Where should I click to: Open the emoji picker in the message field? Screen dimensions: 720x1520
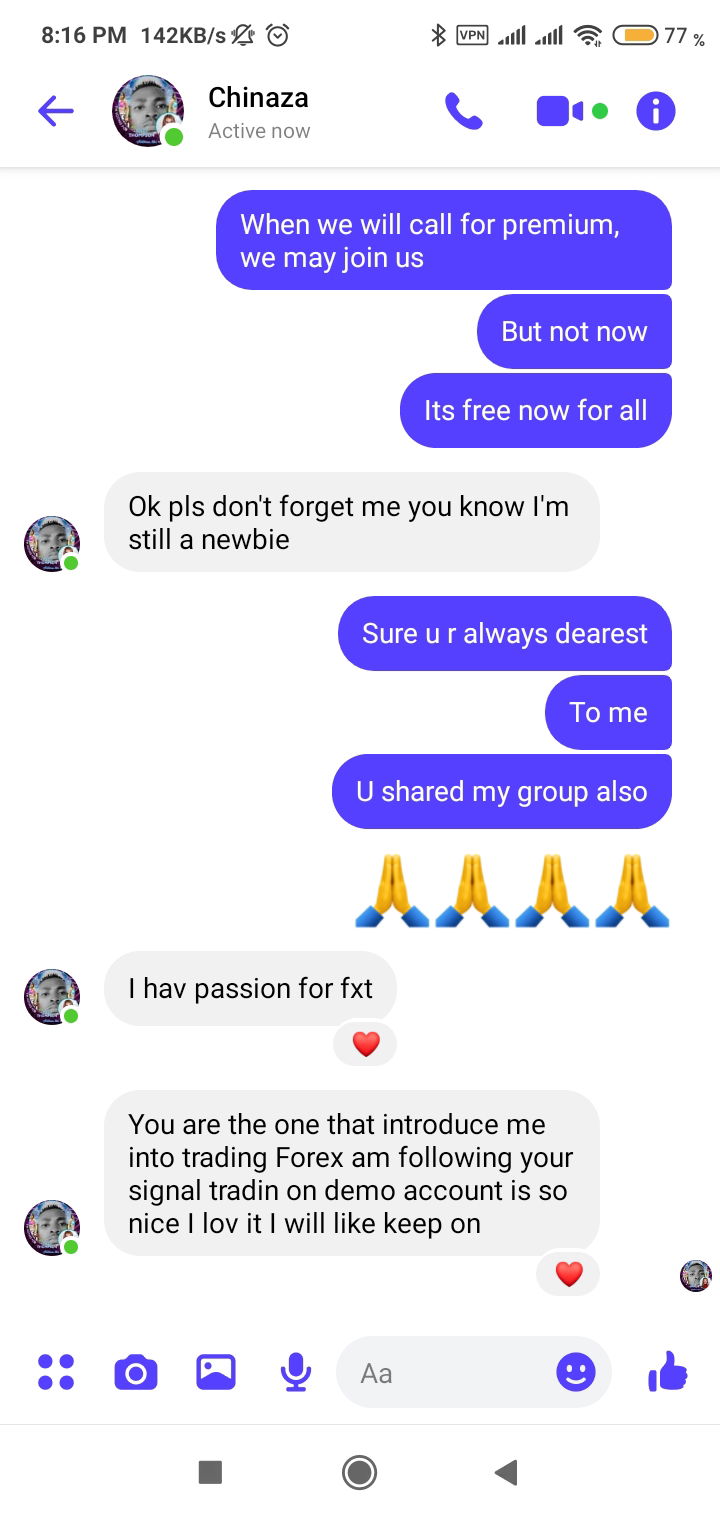[576, 1372]
